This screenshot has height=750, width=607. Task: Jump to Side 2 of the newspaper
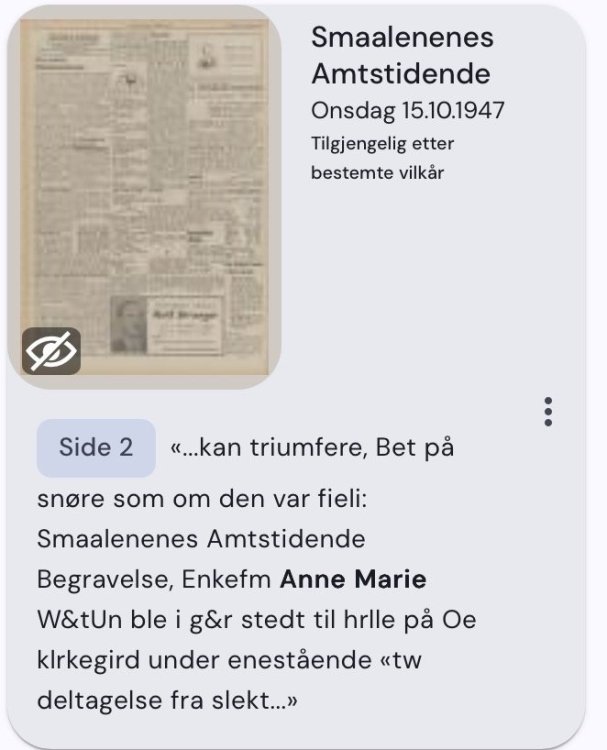[96, 447]
